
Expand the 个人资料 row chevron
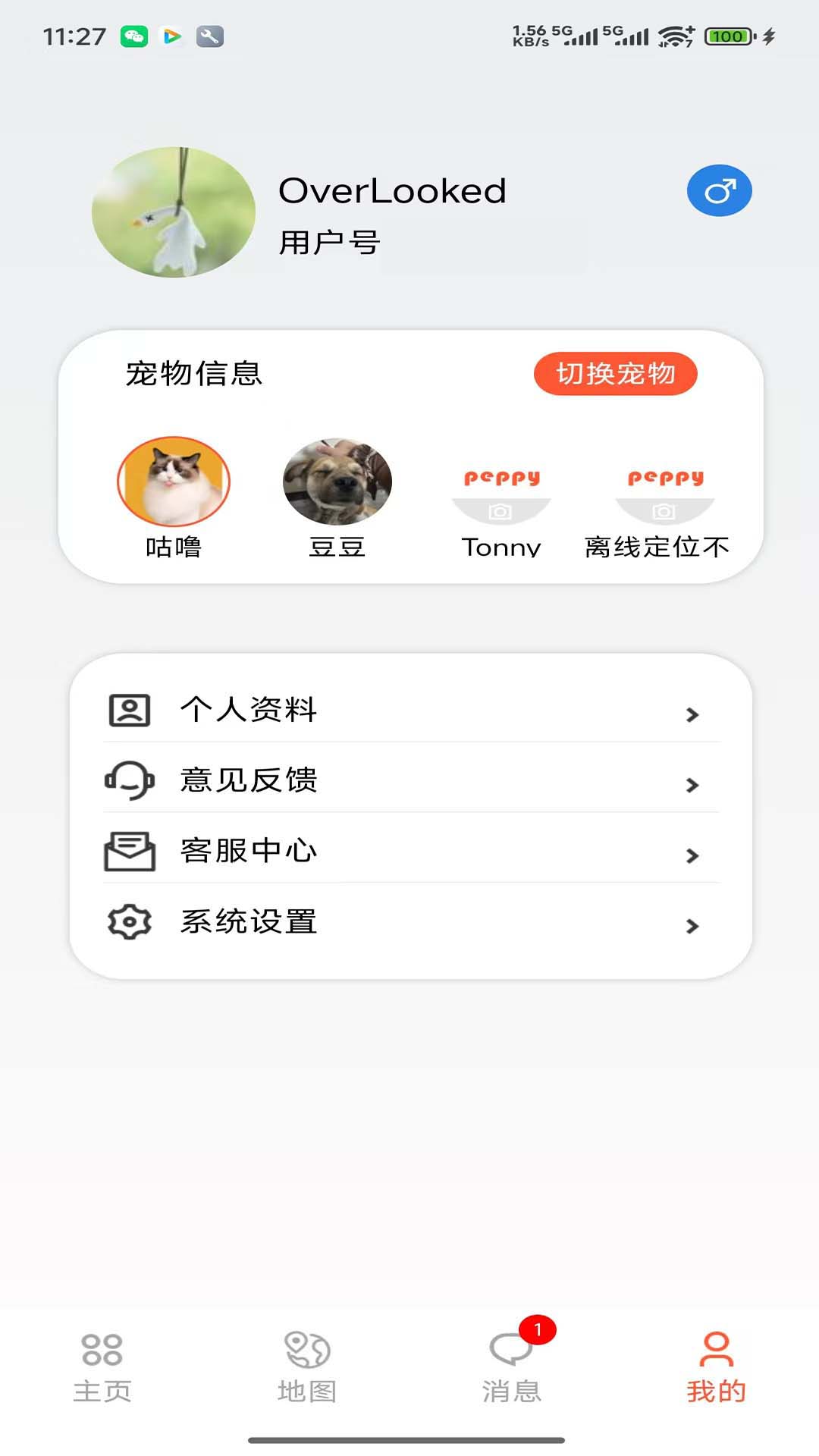[691, 715]
